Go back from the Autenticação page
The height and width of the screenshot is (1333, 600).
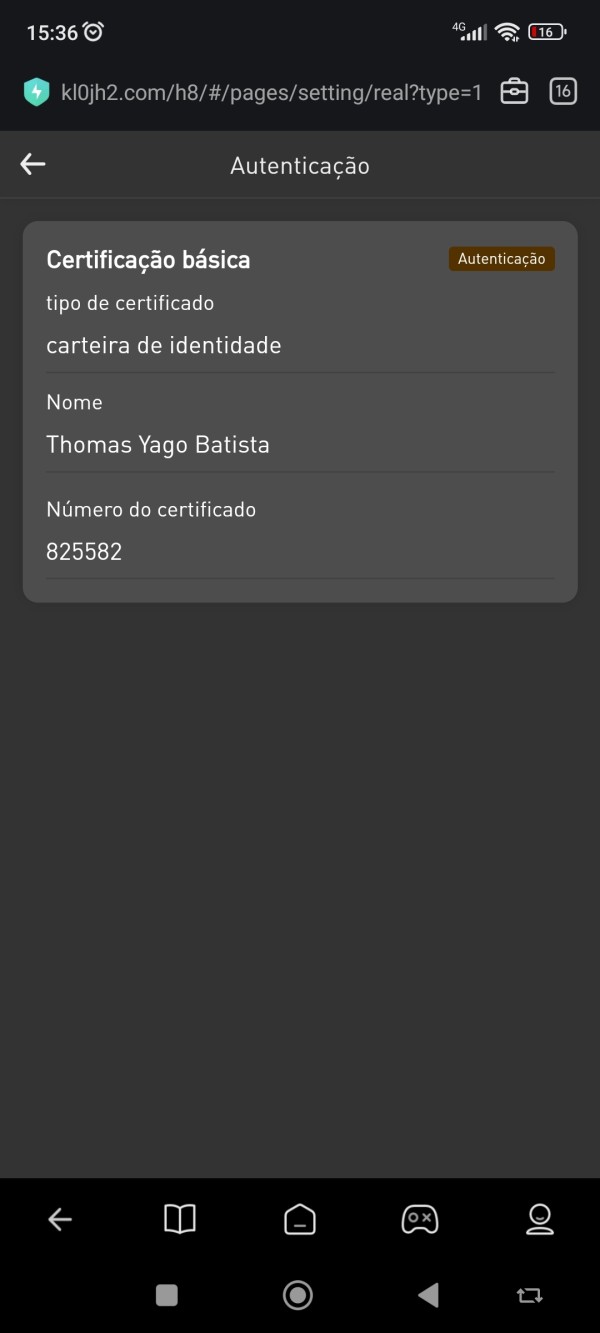[33, 165]
